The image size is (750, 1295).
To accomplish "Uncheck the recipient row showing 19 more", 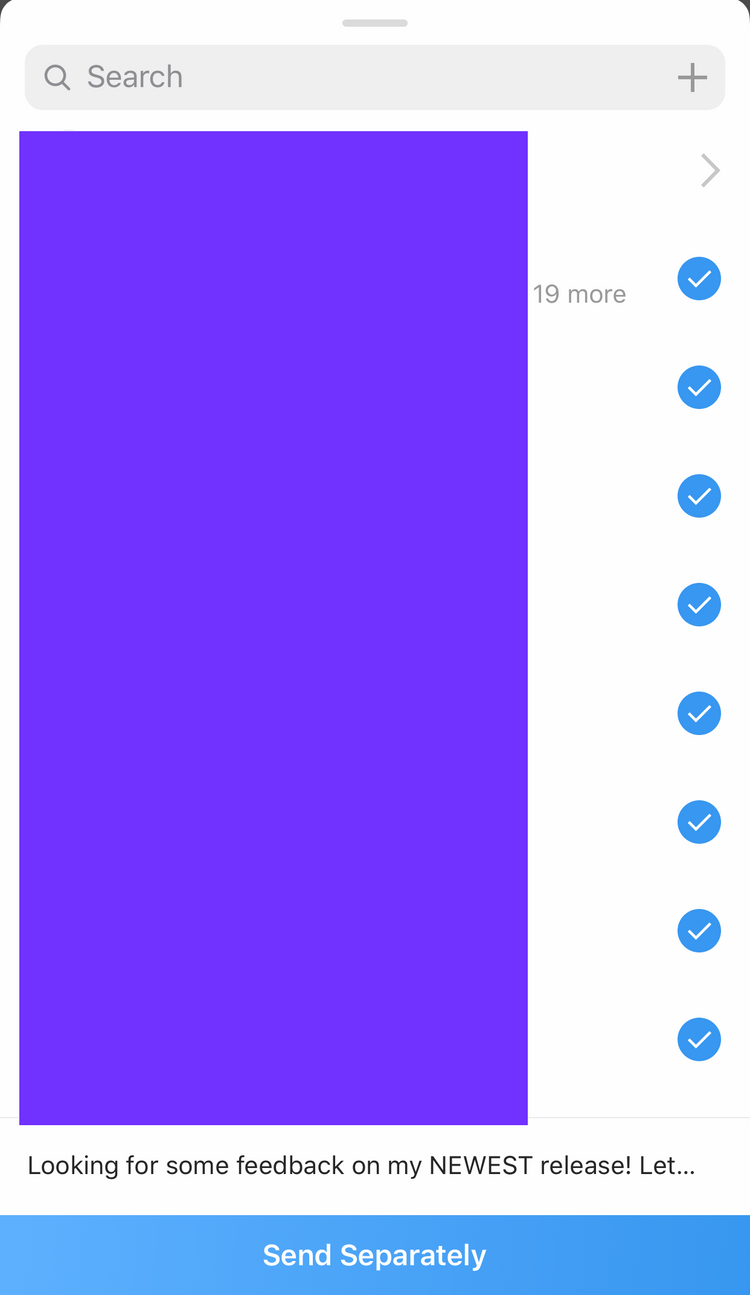I will 699,278.
